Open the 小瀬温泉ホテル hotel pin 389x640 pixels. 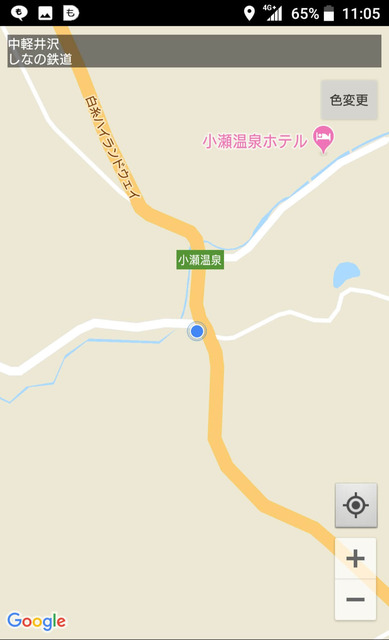pyautogui.click(x=323, y=139)
